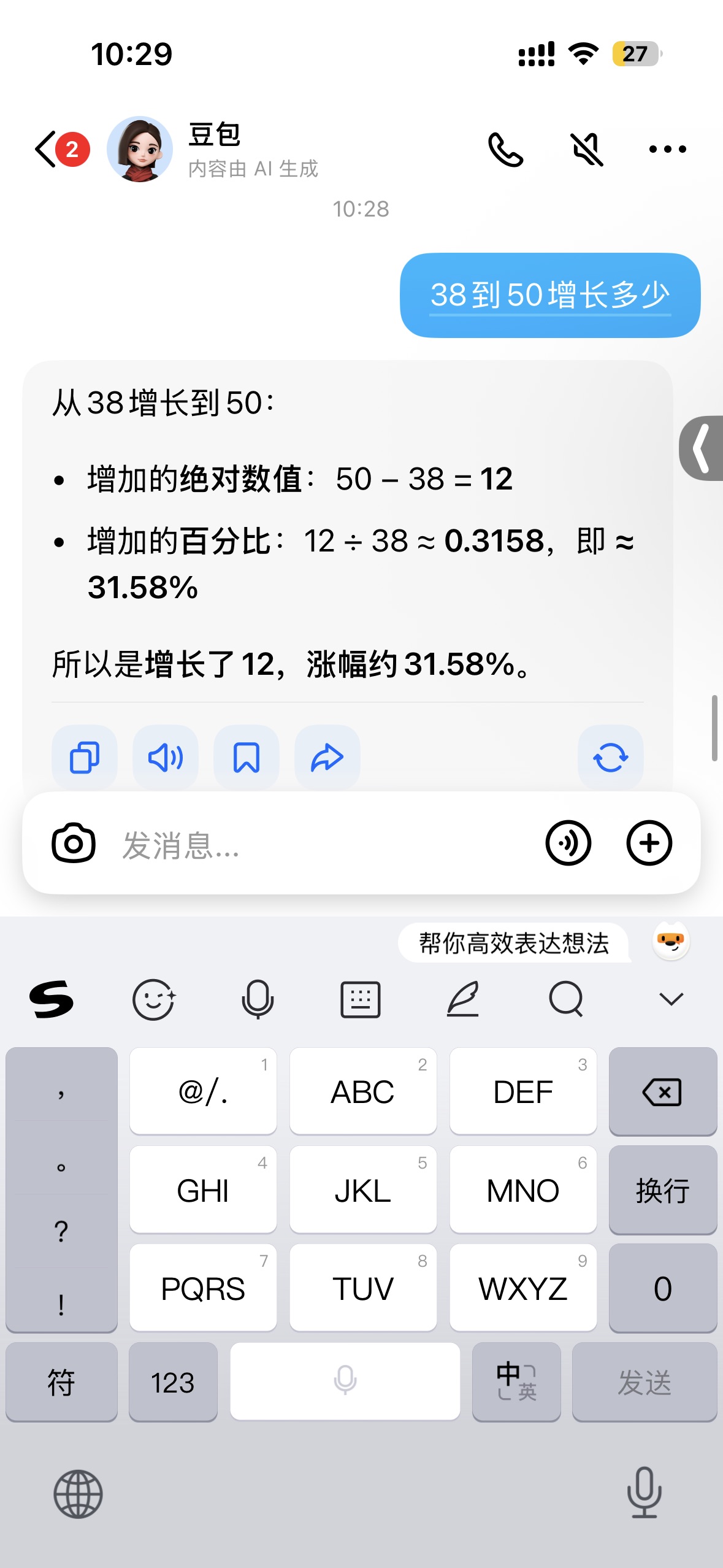The height and width of the screenshot is (1568, 723).
Task: Start a voice call with 豆包
Action: click(x=505, y=149)
